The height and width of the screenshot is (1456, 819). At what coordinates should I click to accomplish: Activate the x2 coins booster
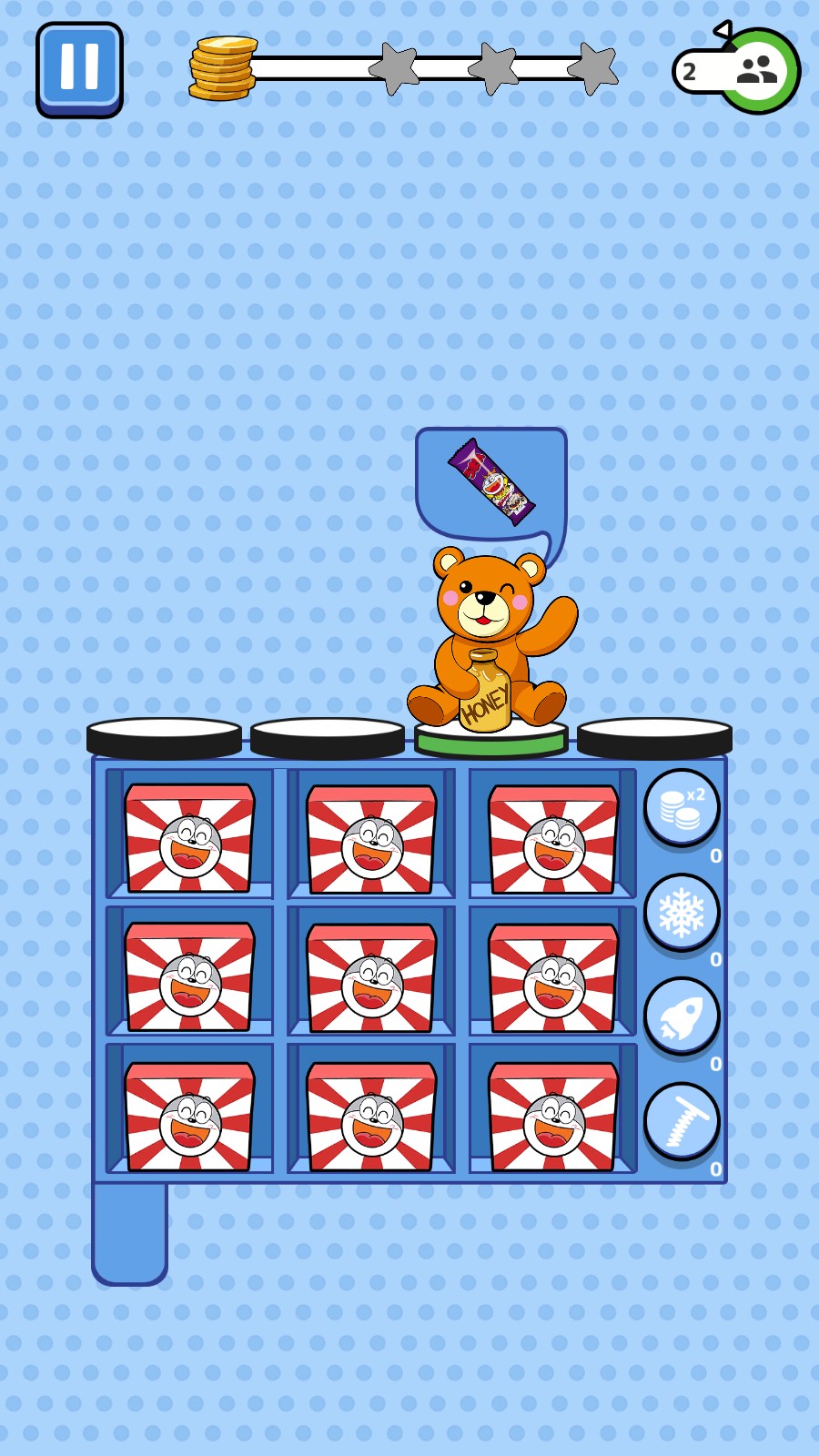(682, 807)
